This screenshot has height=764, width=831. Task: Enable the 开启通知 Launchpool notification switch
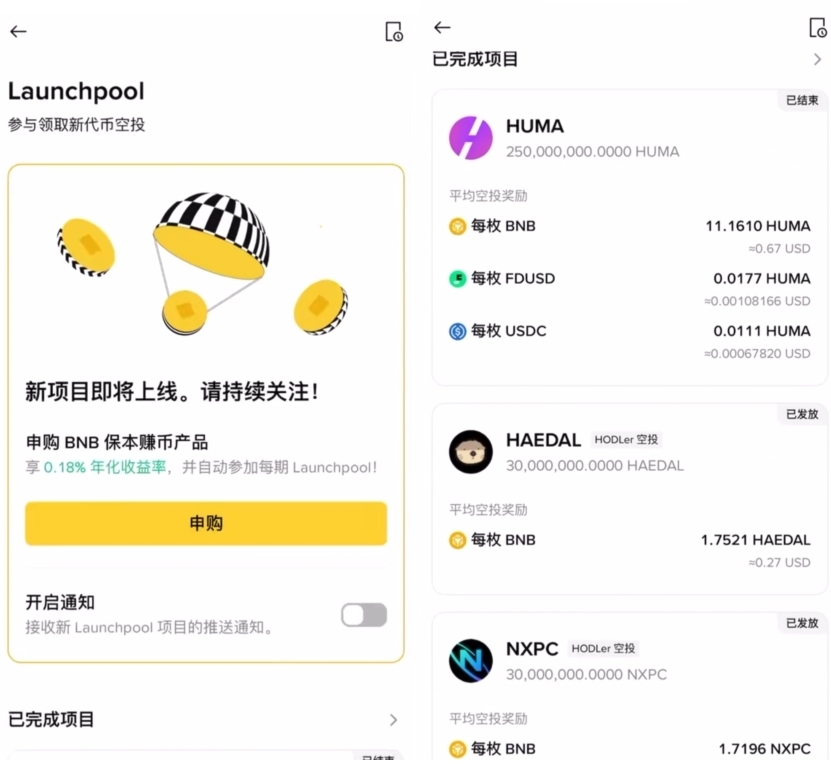coord(363,615)
